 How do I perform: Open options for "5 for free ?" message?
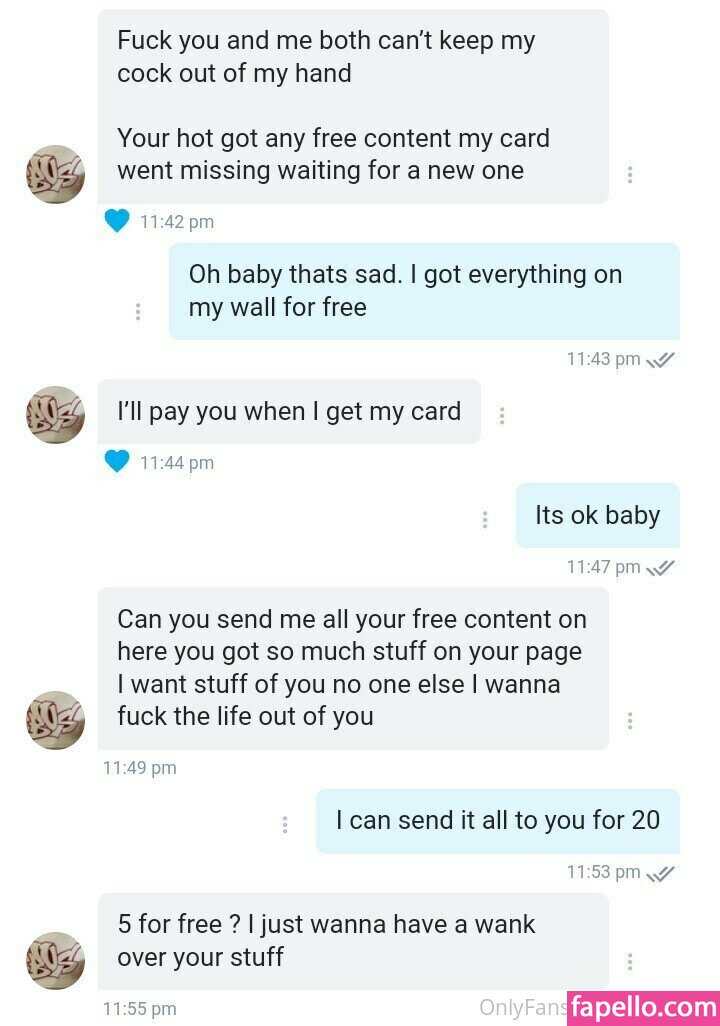point(630,962)
